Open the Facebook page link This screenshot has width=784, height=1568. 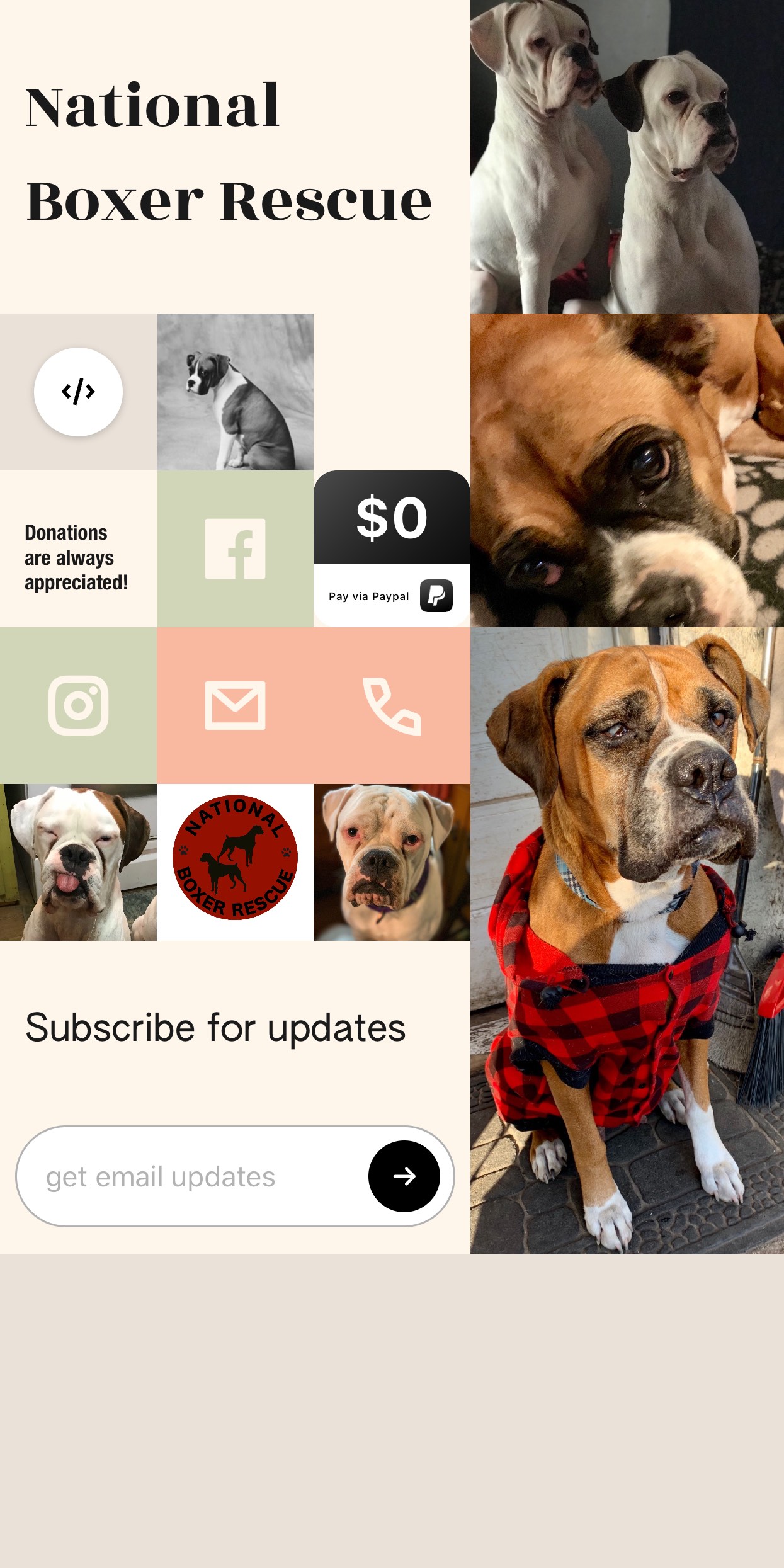[x=235, y=548]
